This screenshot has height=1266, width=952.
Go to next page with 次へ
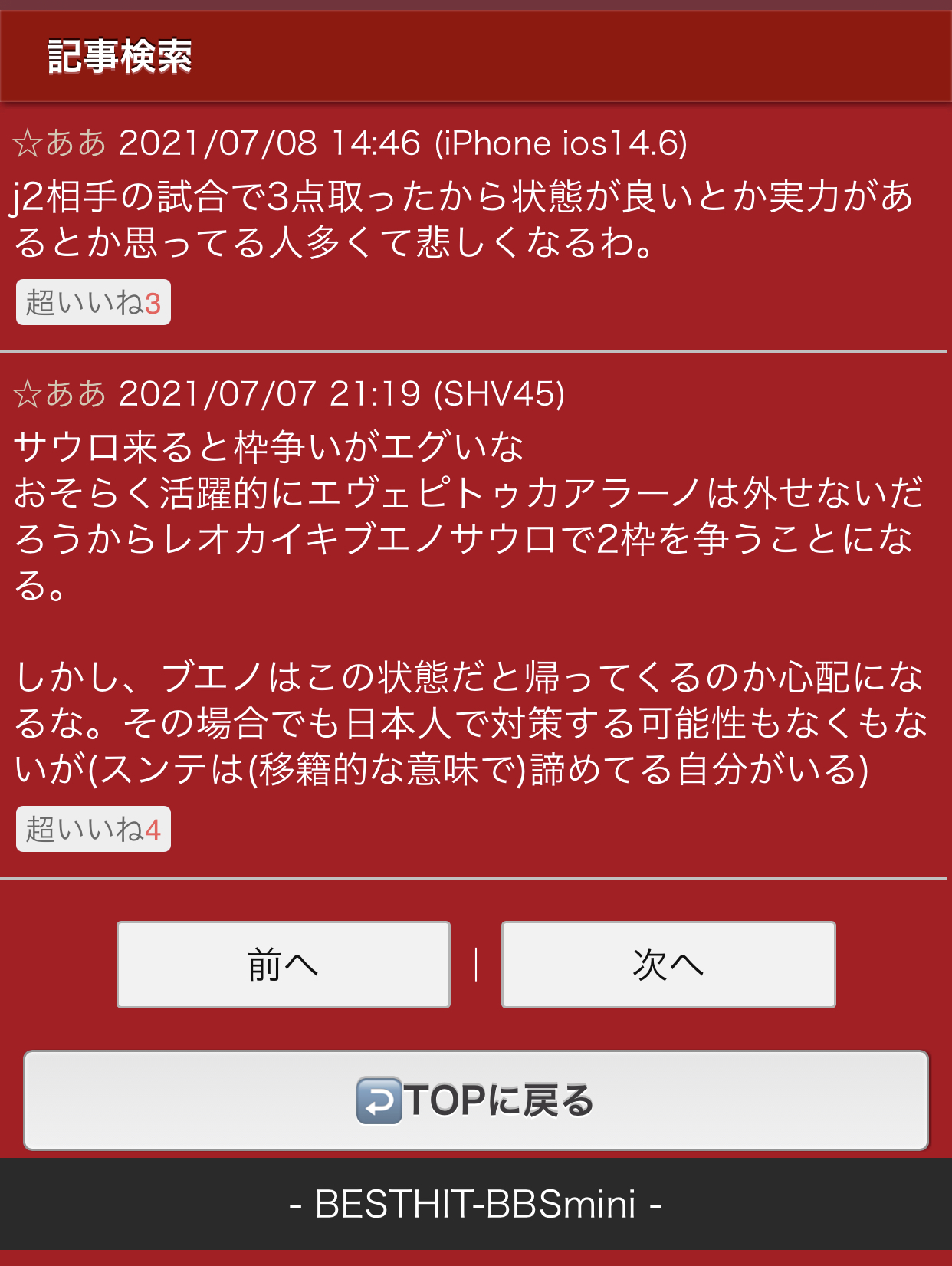(668, 964)
